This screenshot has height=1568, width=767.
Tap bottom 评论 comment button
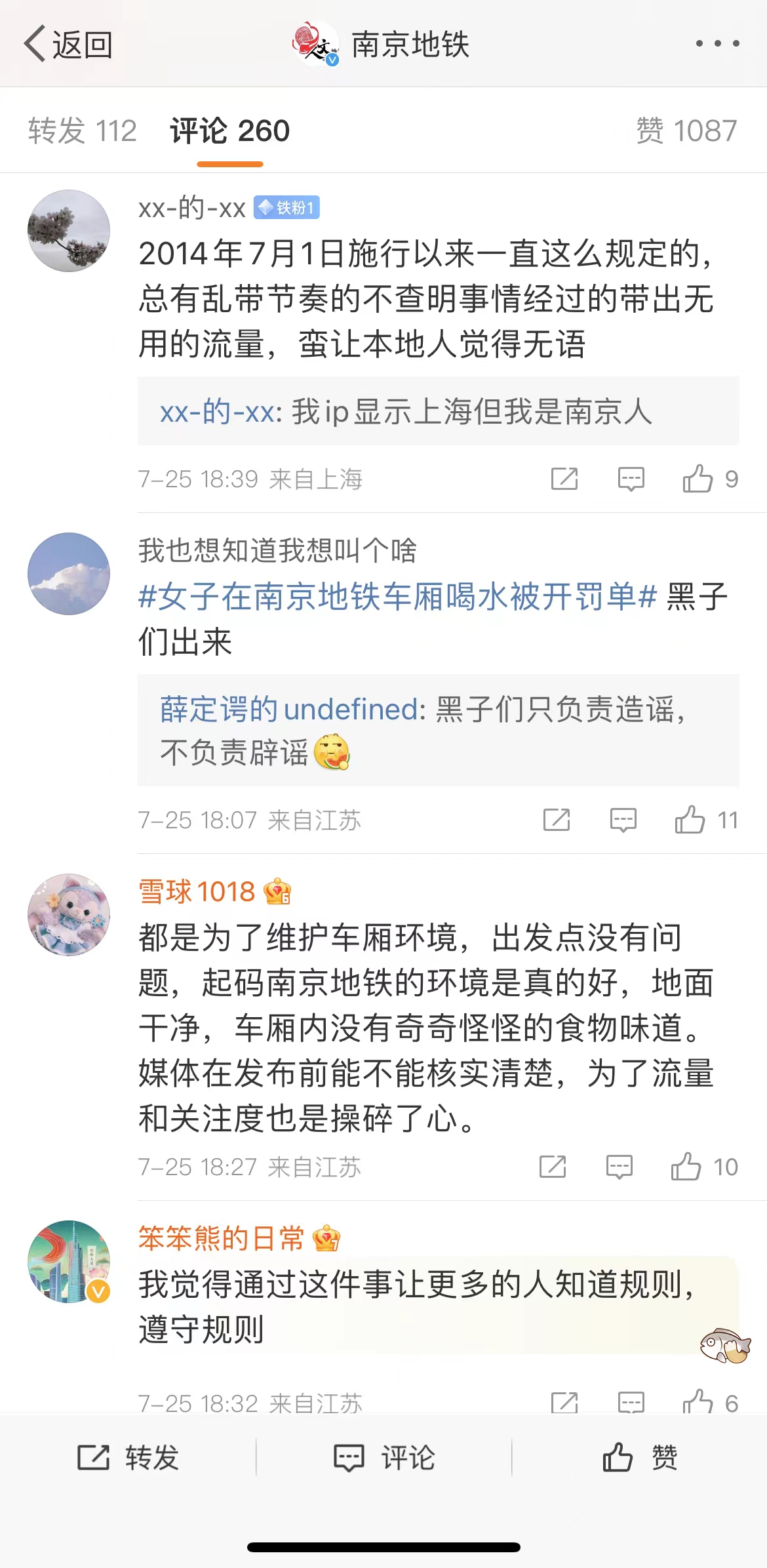pos(383,1458)
